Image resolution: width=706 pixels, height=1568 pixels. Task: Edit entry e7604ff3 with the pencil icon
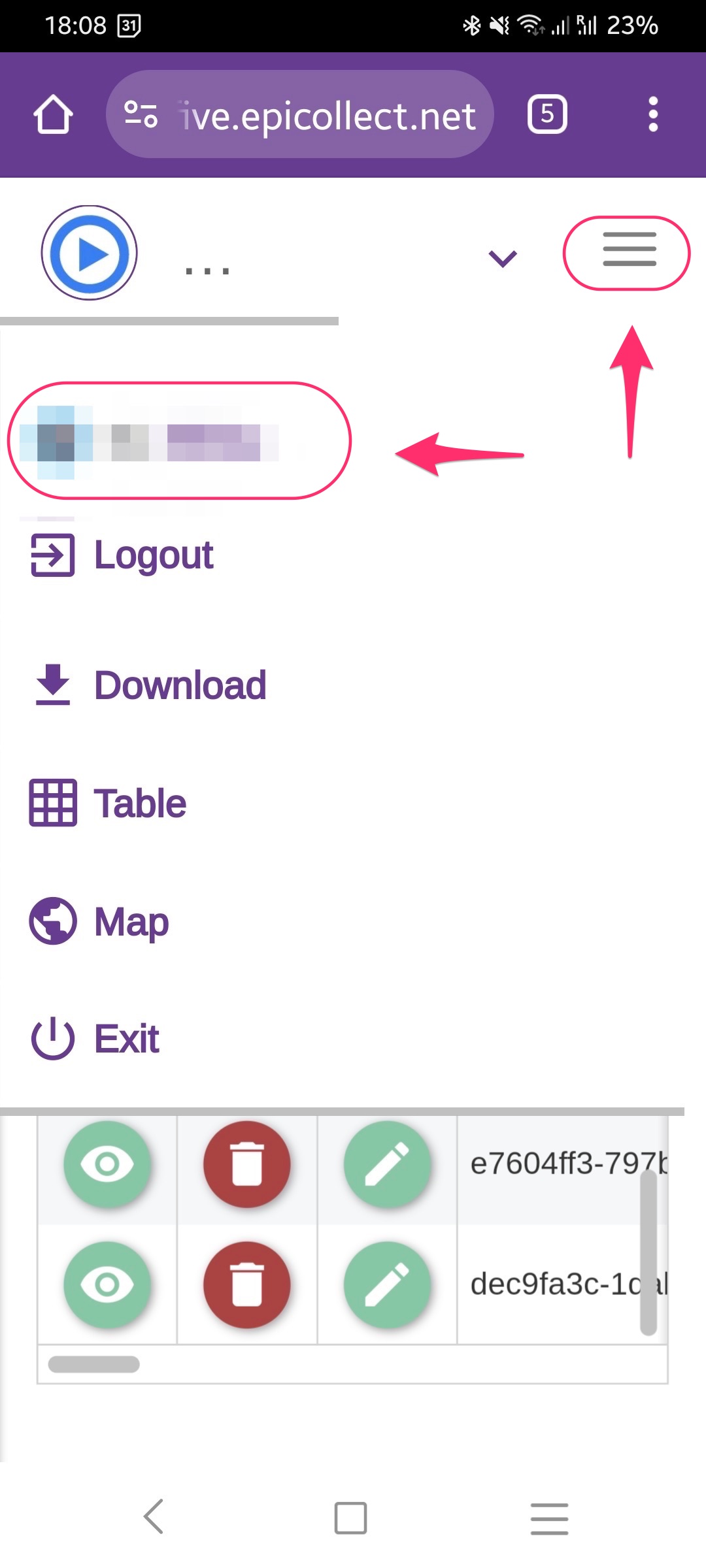coord(387,1164)
